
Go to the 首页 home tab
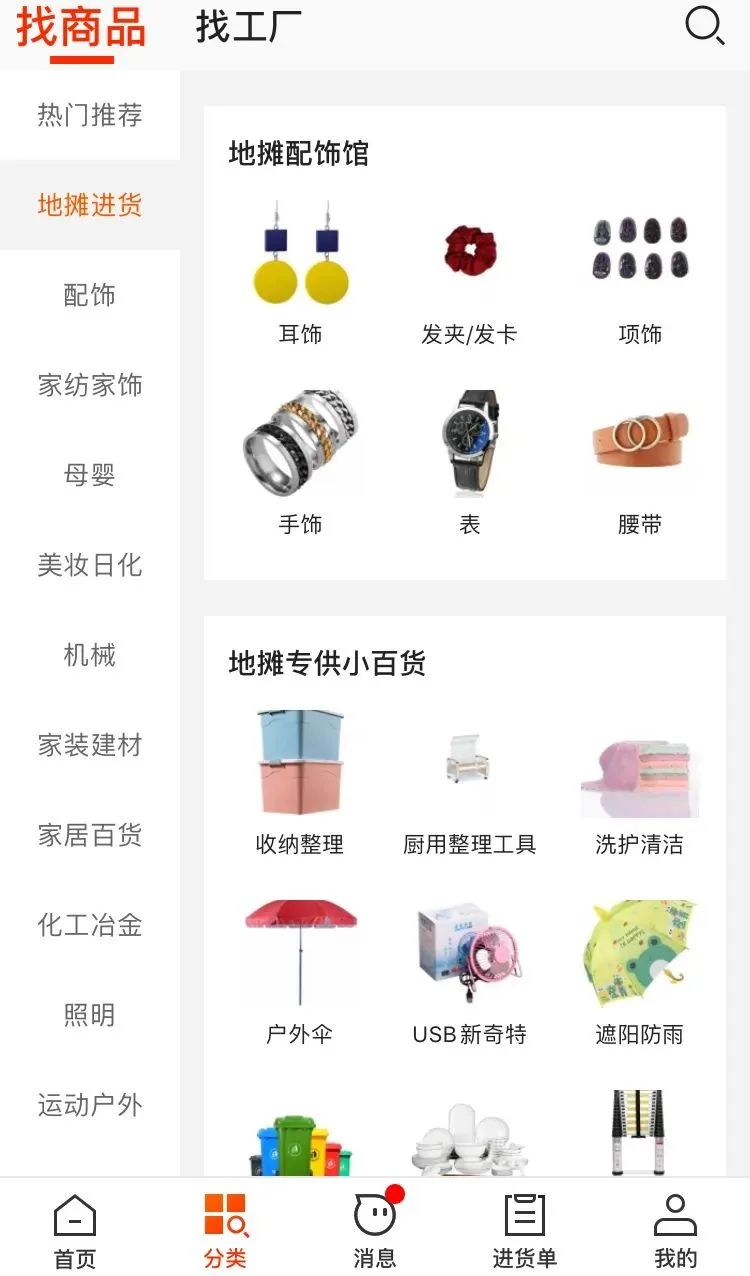(75, 1230)
